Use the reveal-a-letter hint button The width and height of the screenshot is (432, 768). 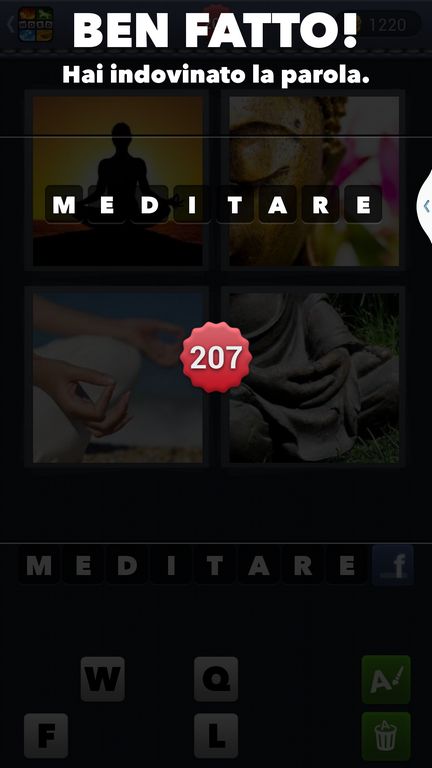386,679
